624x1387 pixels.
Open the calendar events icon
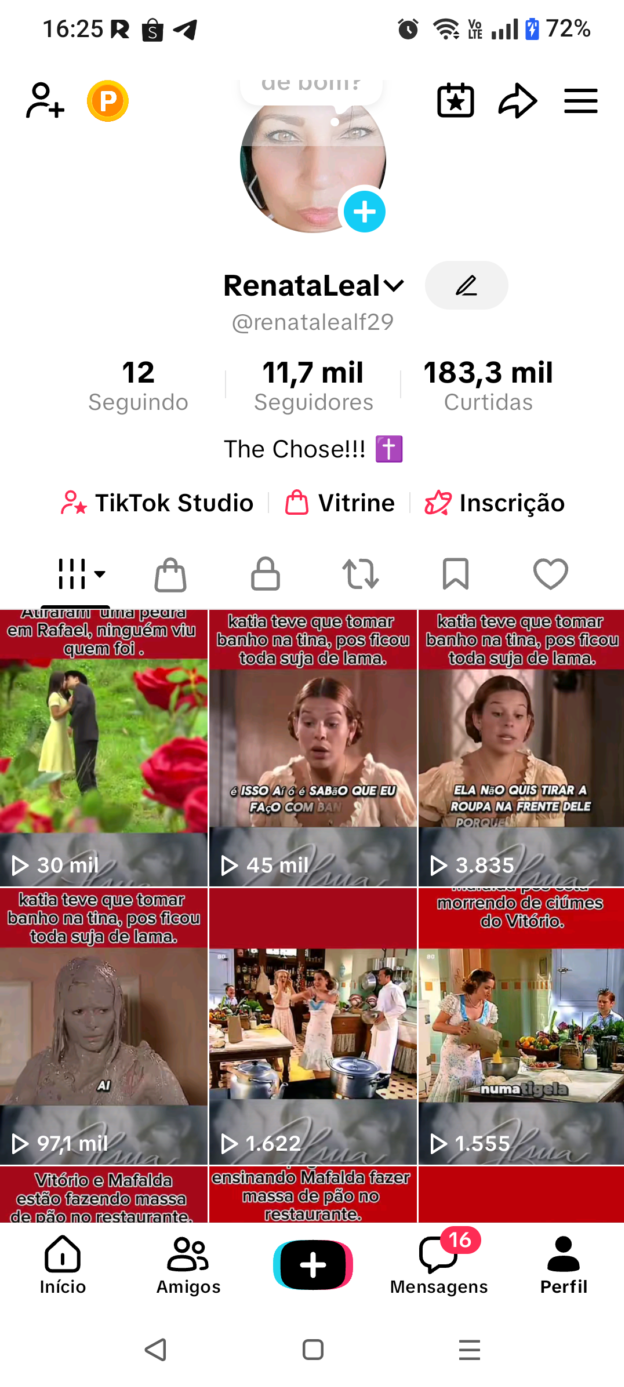click(x=455, y=101)
